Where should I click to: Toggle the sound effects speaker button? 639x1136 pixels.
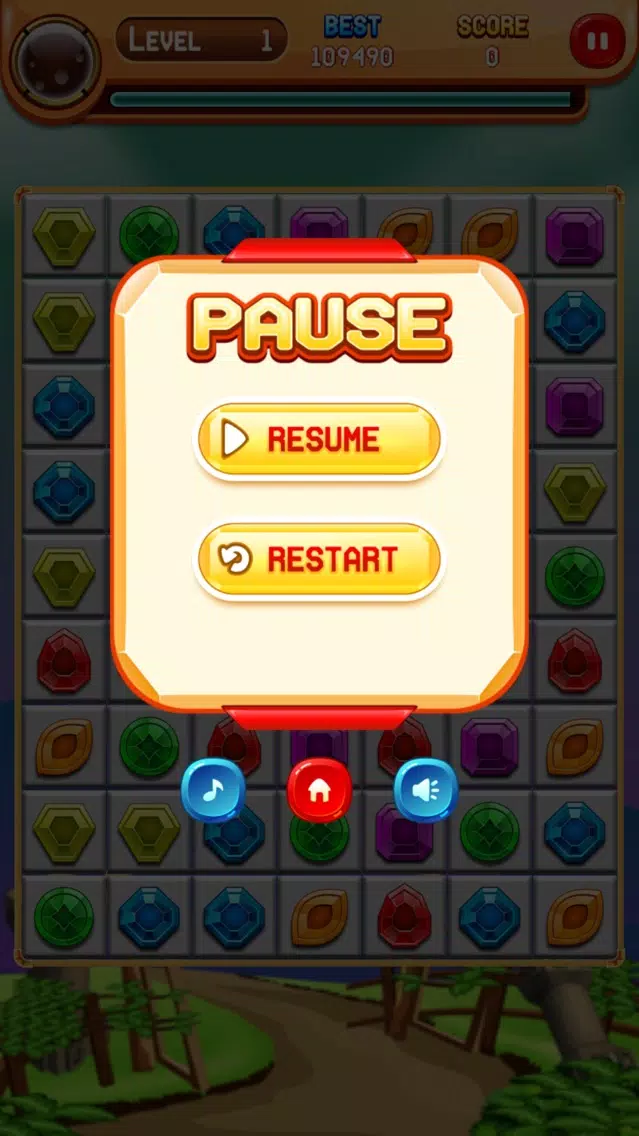point(426,790)
